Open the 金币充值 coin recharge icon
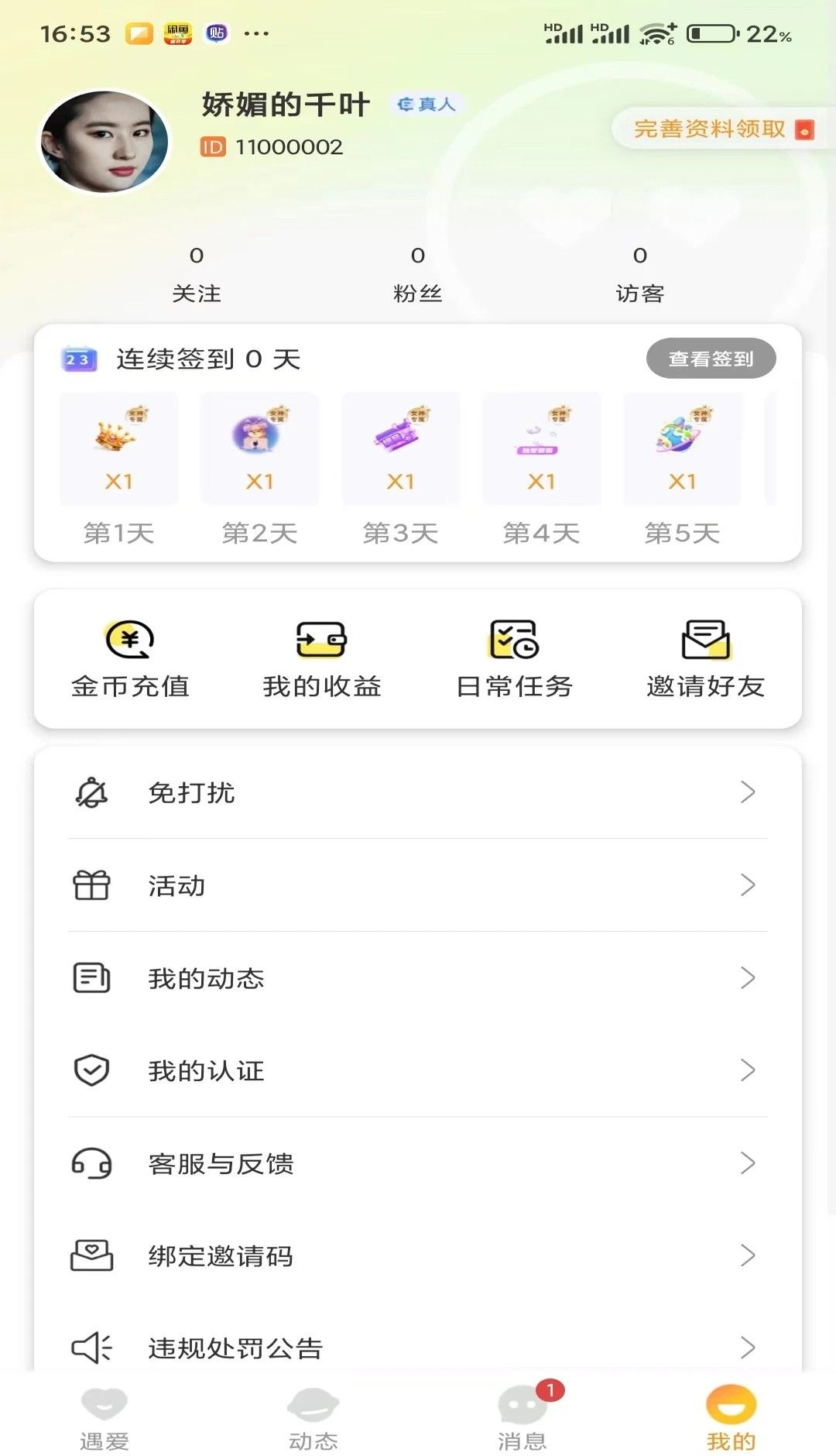This screenshot has height=1456, width=836. (x=128, y=641)
